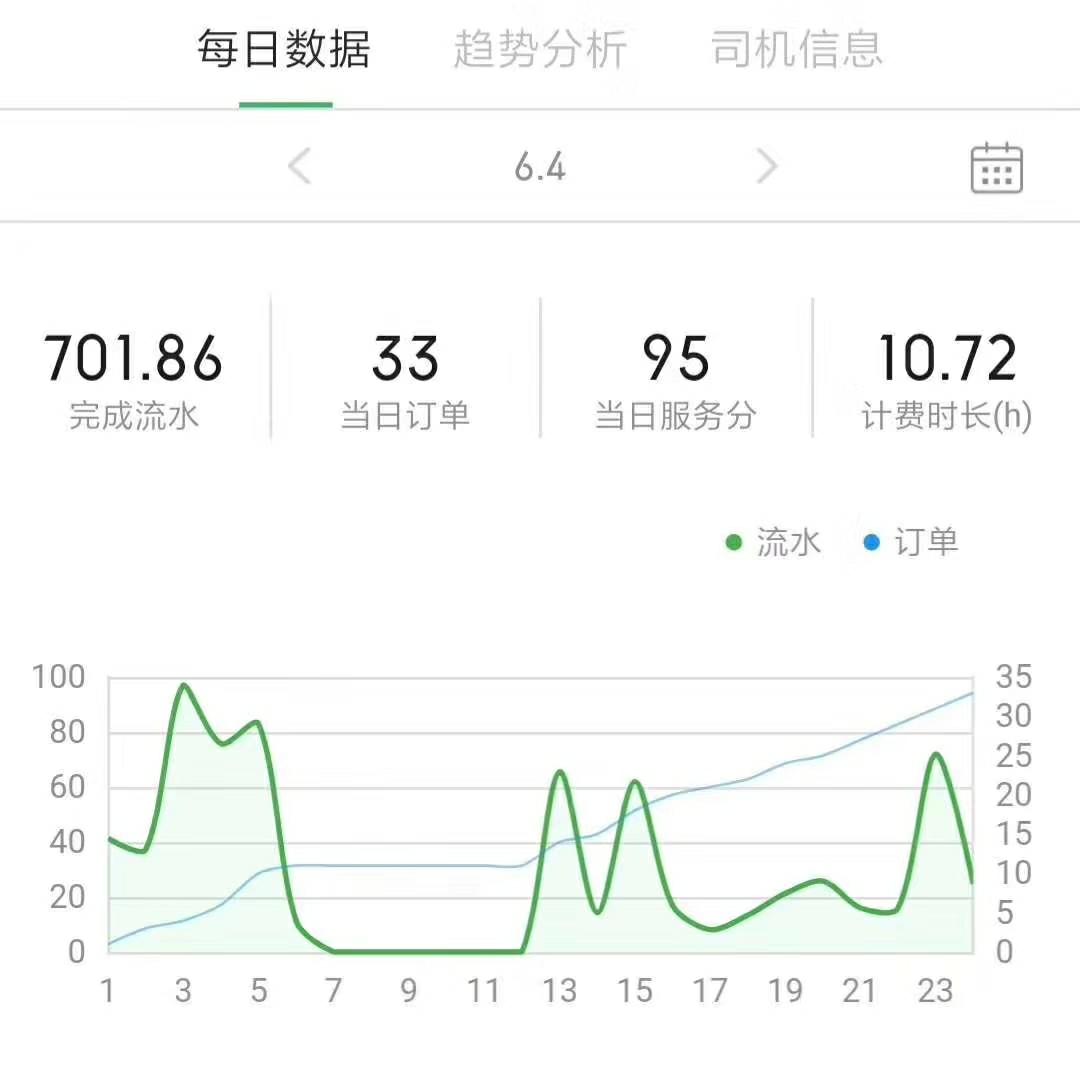Click the green 流水 legend dot
This screenshot has width=1080, height=1083.
pyautogui.click(x=734, y=542)
